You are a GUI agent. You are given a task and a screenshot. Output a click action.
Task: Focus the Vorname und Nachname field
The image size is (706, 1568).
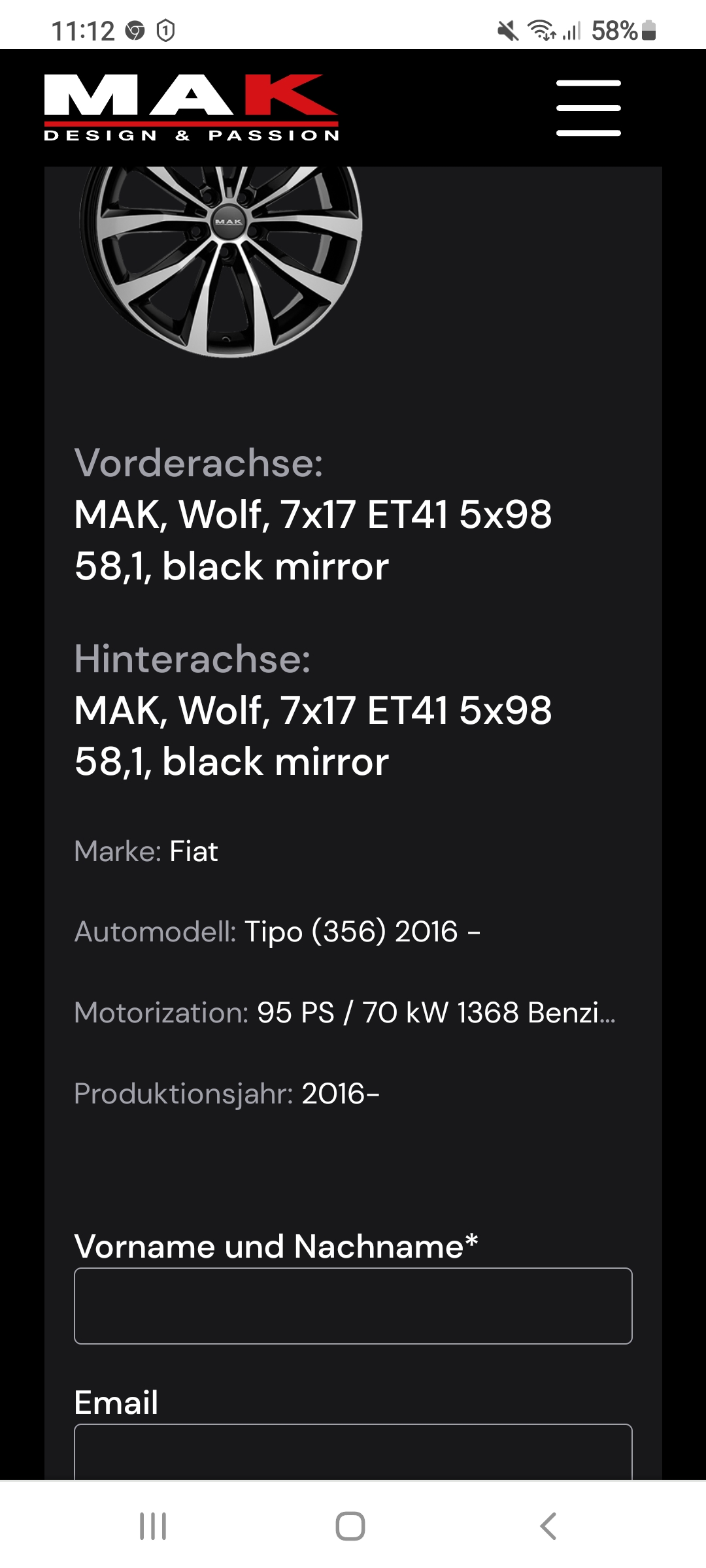coord(353,1305)
